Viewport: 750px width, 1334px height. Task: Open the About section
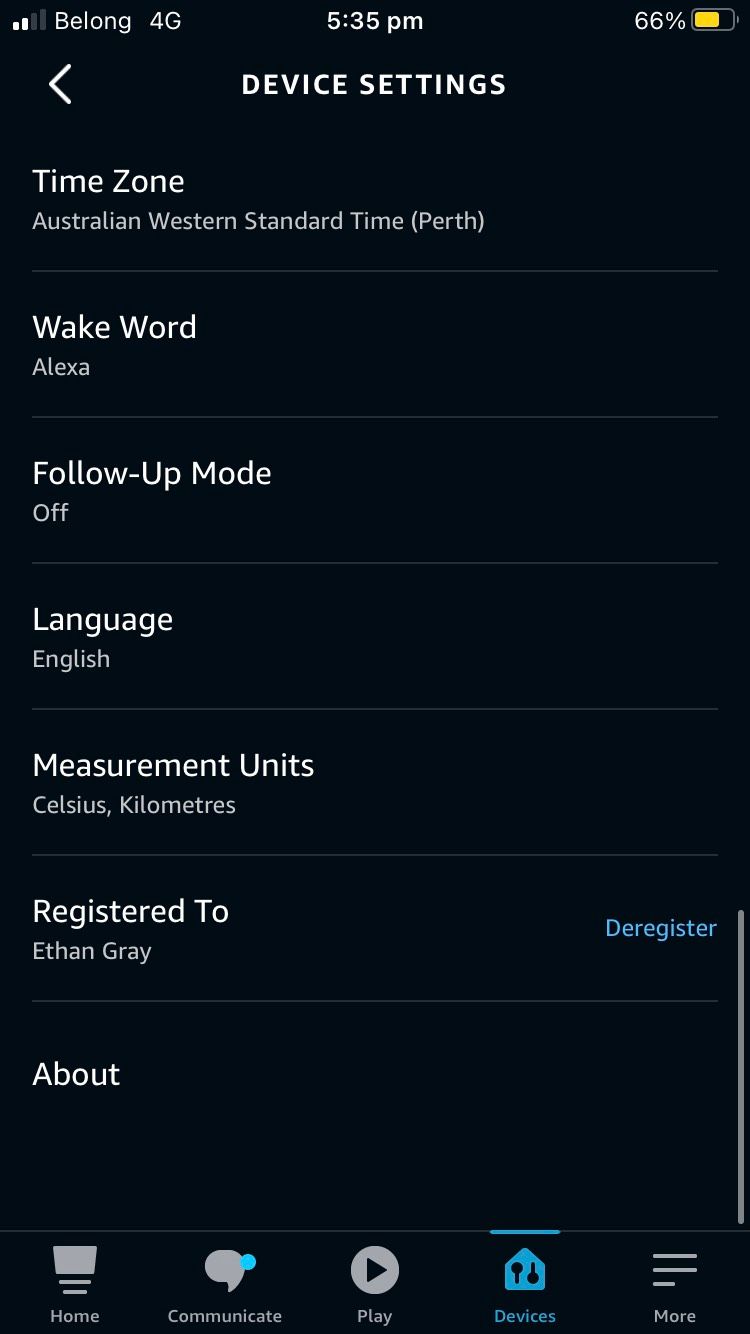tap(374, 1074)
